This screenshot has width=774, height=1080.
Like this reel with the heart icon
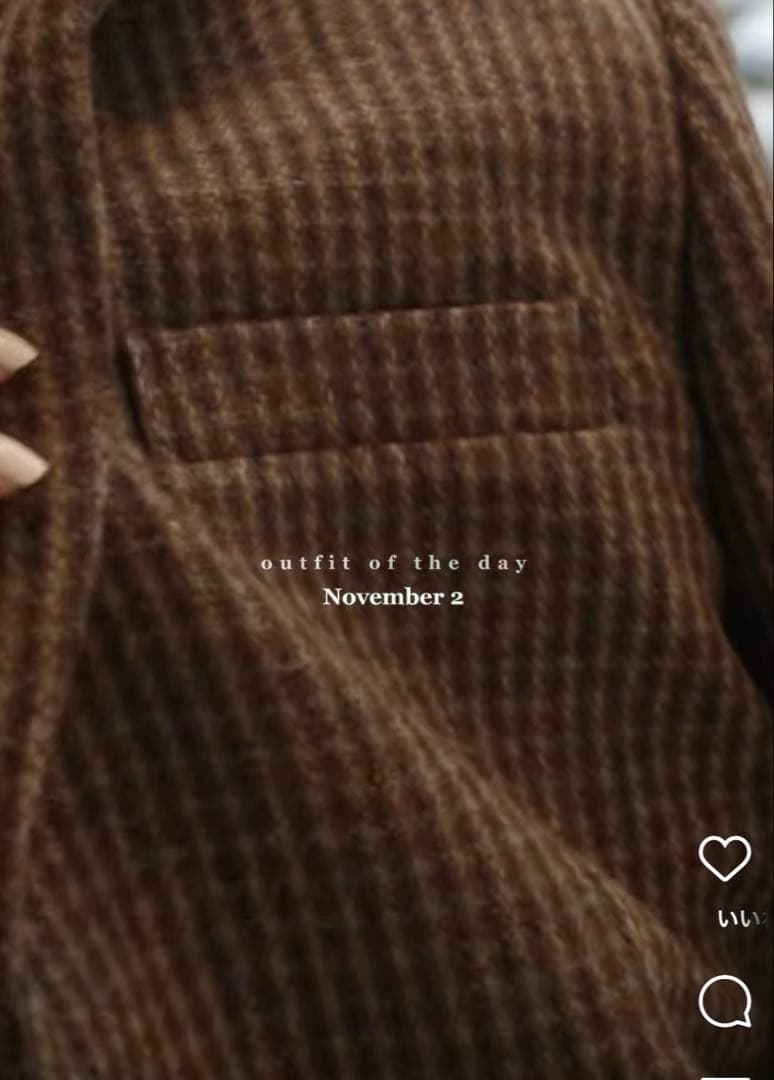[724, 858]
